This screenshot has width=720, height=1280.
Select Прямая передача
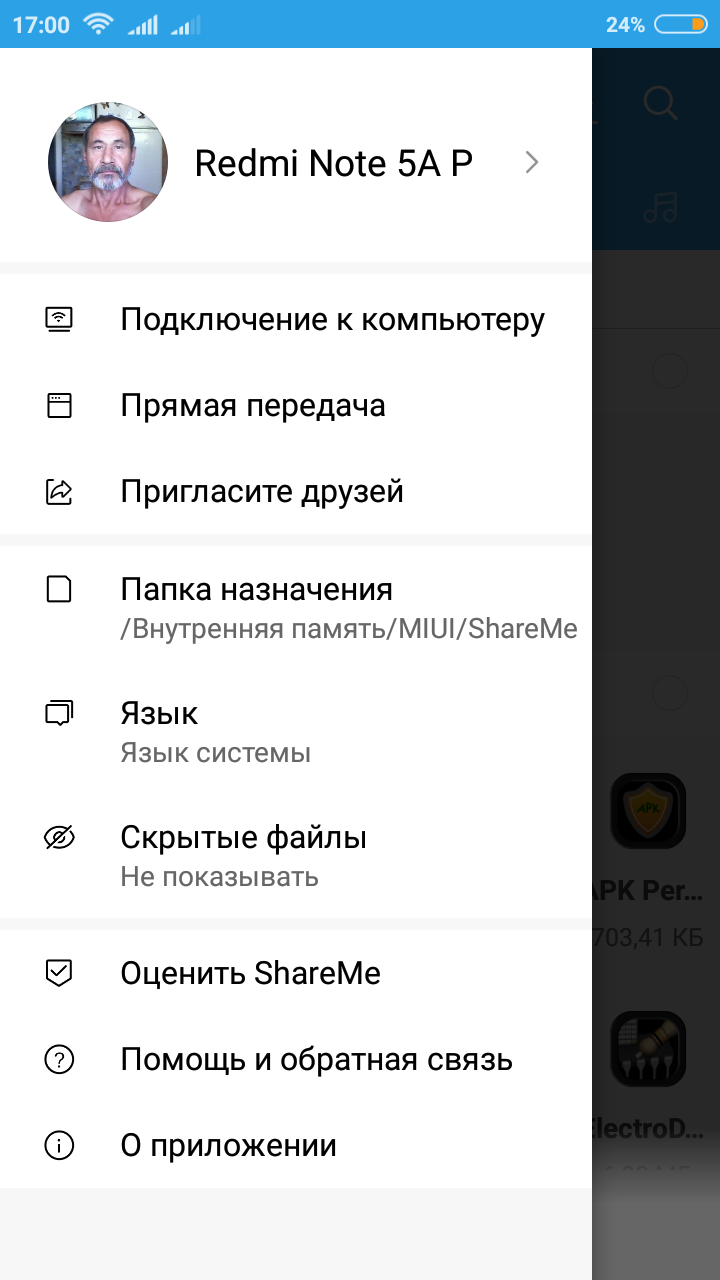coord(296,406)
